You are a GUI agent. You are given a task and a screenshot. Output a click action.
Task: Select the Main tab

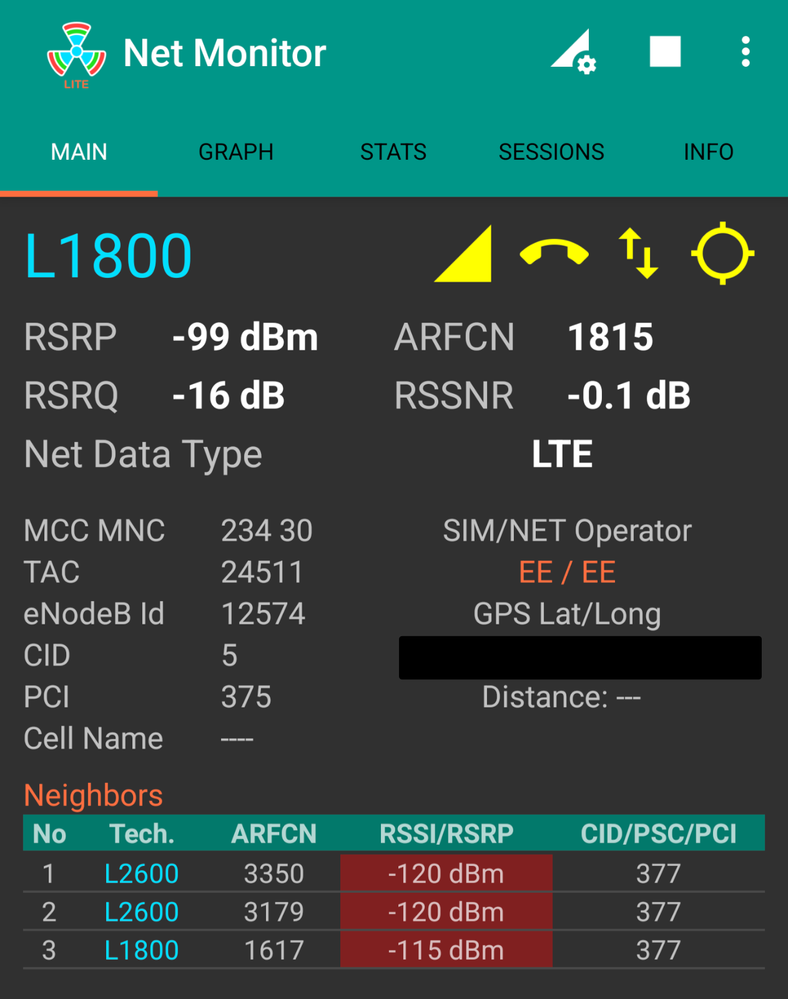[x=79, y=152]
